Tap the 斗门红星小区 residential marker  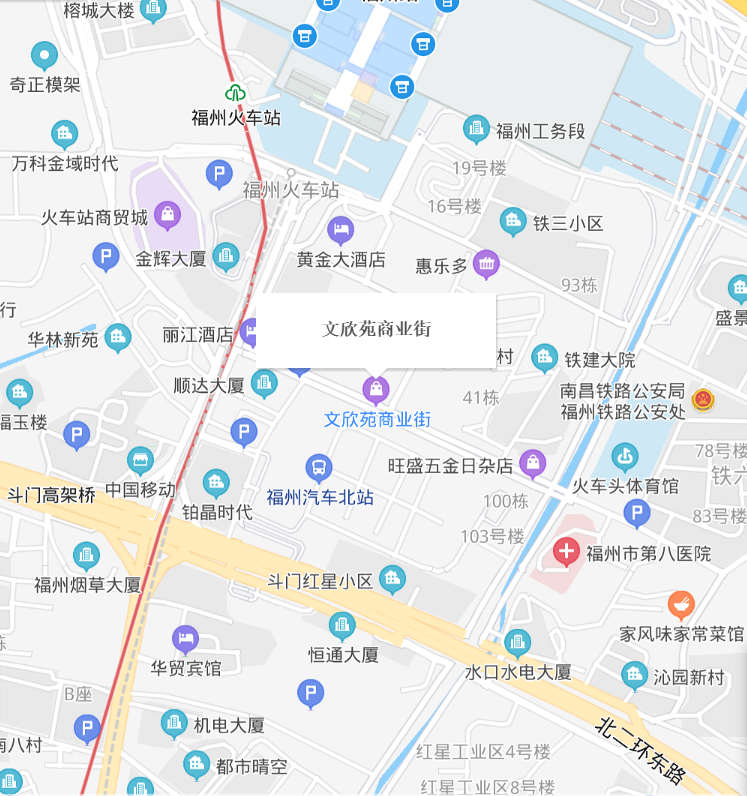392,578
